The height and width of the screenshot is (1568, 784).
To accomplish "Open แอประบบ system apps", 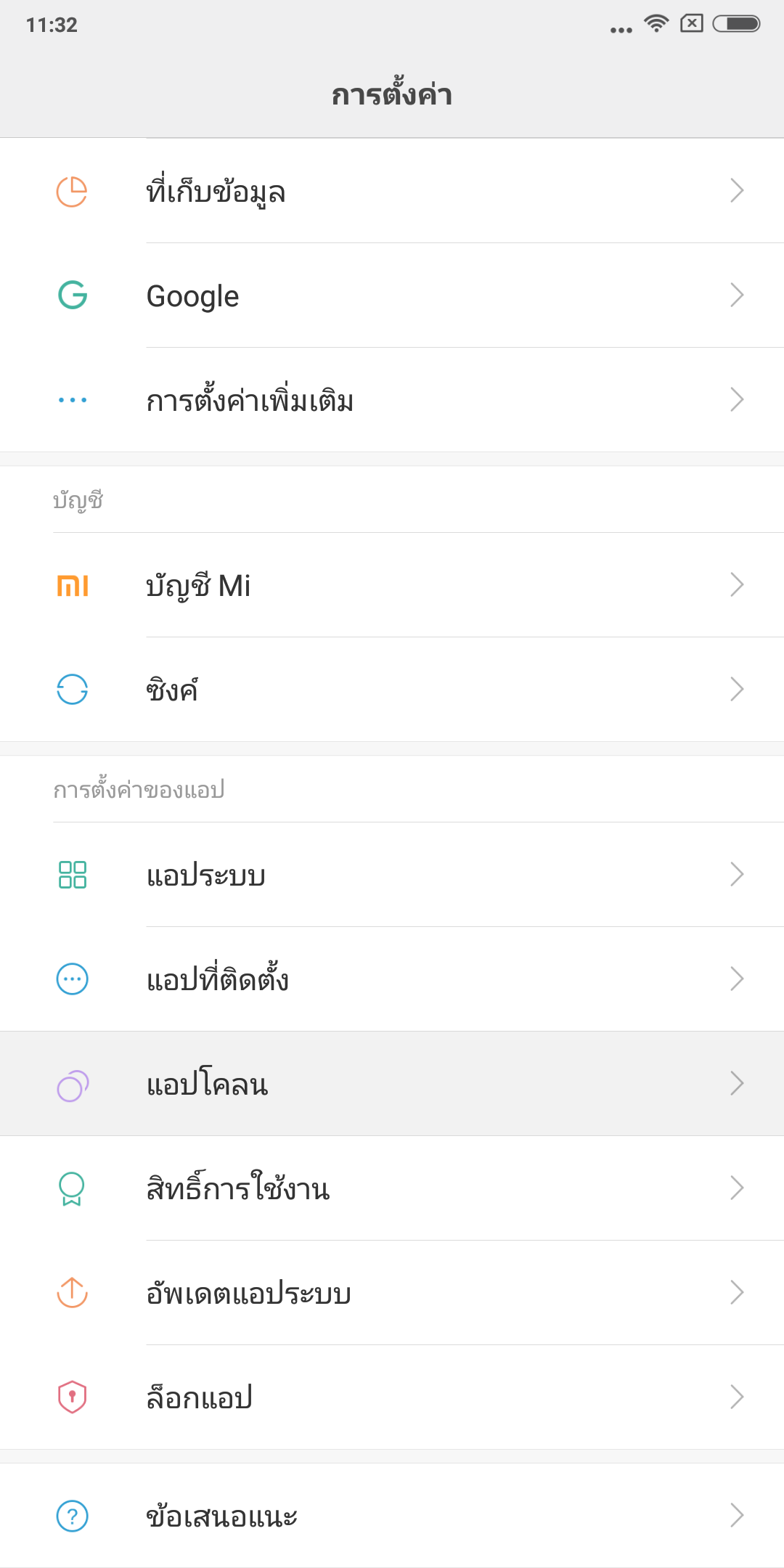I will coord(392,875).
